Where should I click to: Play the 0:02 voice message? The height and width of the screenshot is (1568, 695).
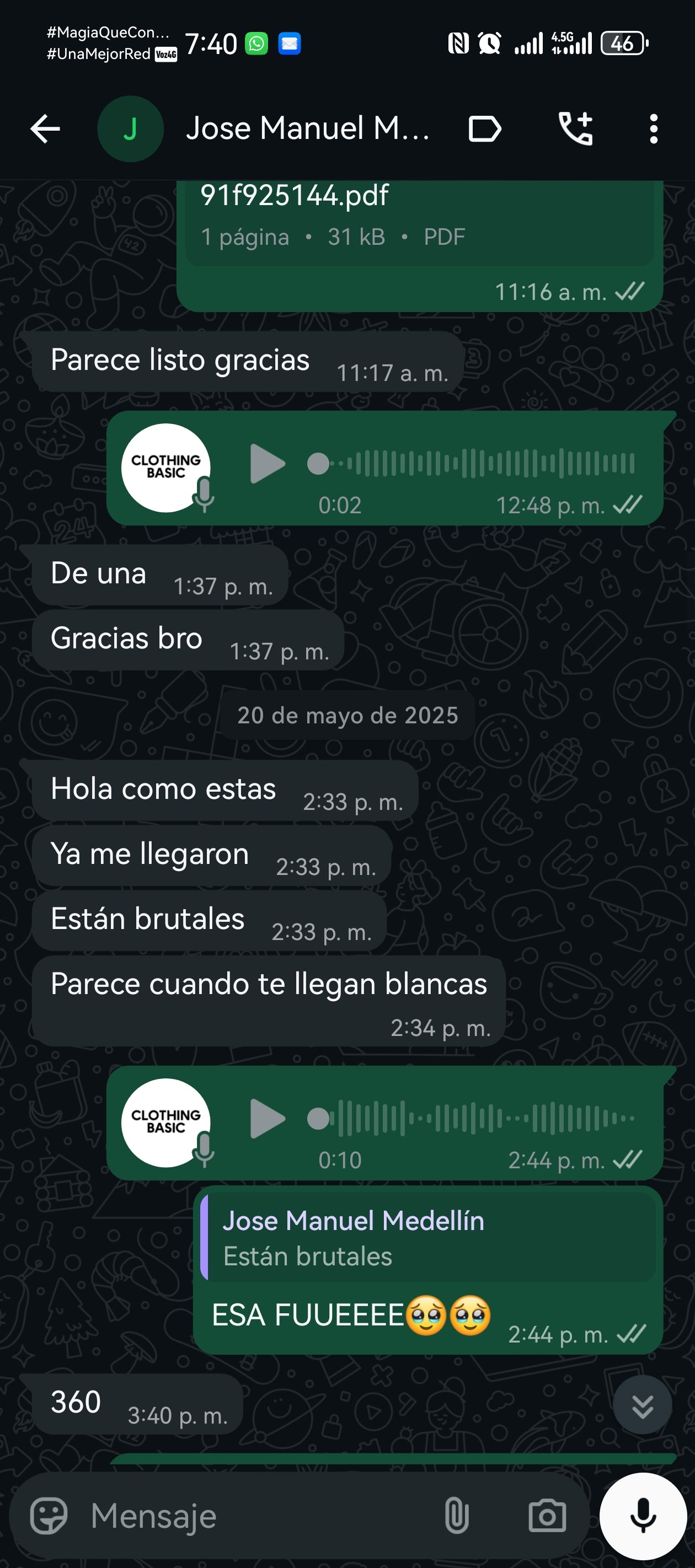(x=267, y=464)
